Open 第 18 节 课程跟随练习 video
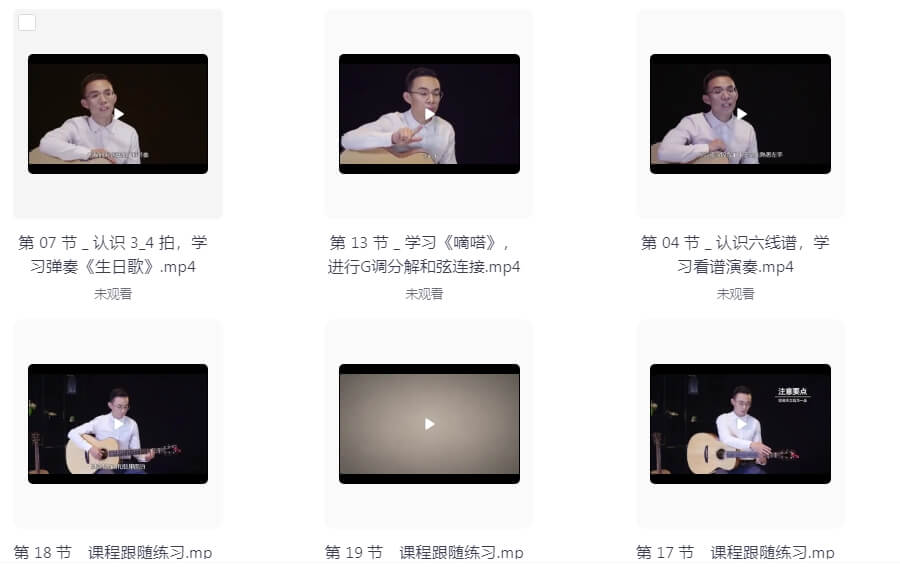Image resolution: width=900 pixels, height=577 pixels. click(x=118, y=424)
